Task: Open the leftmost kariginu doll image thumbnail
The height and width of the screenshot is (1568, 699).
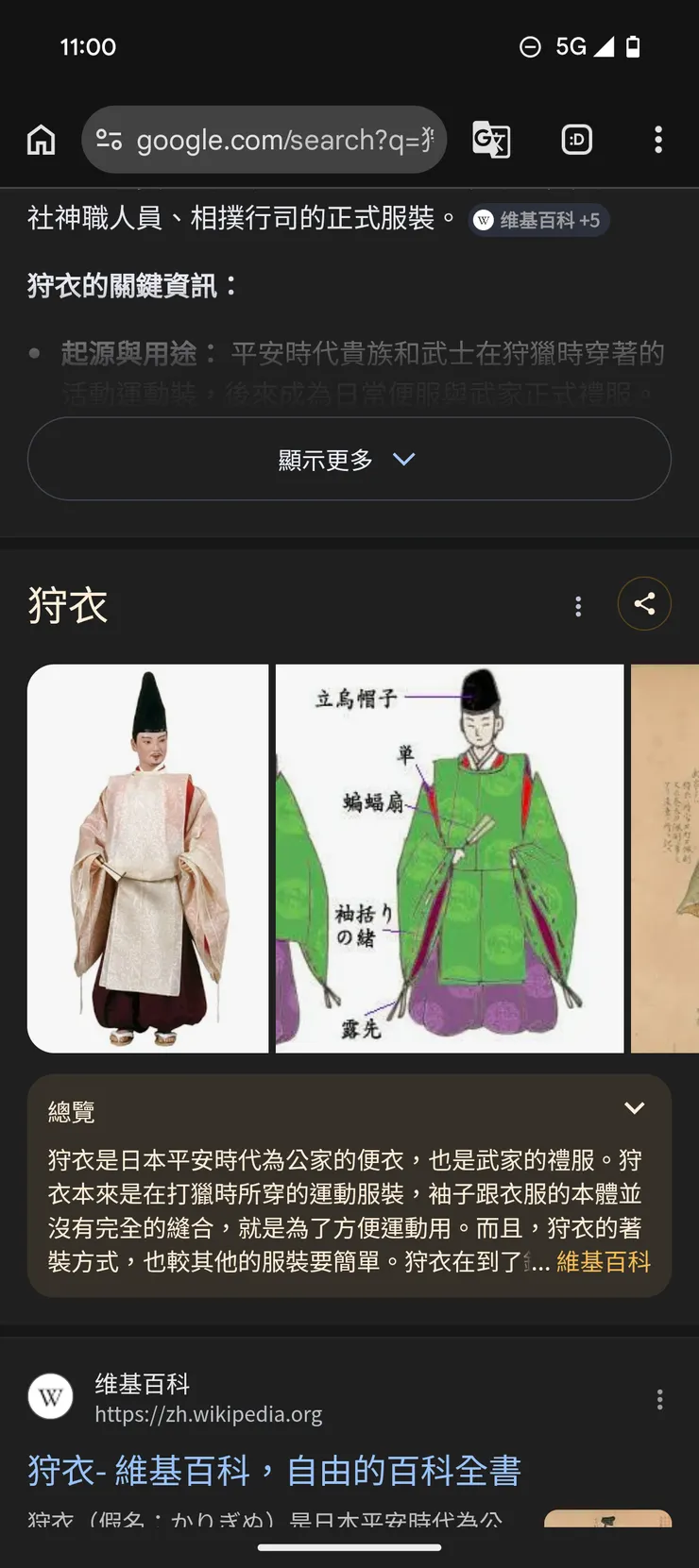Action: click(x=147, y=857)
